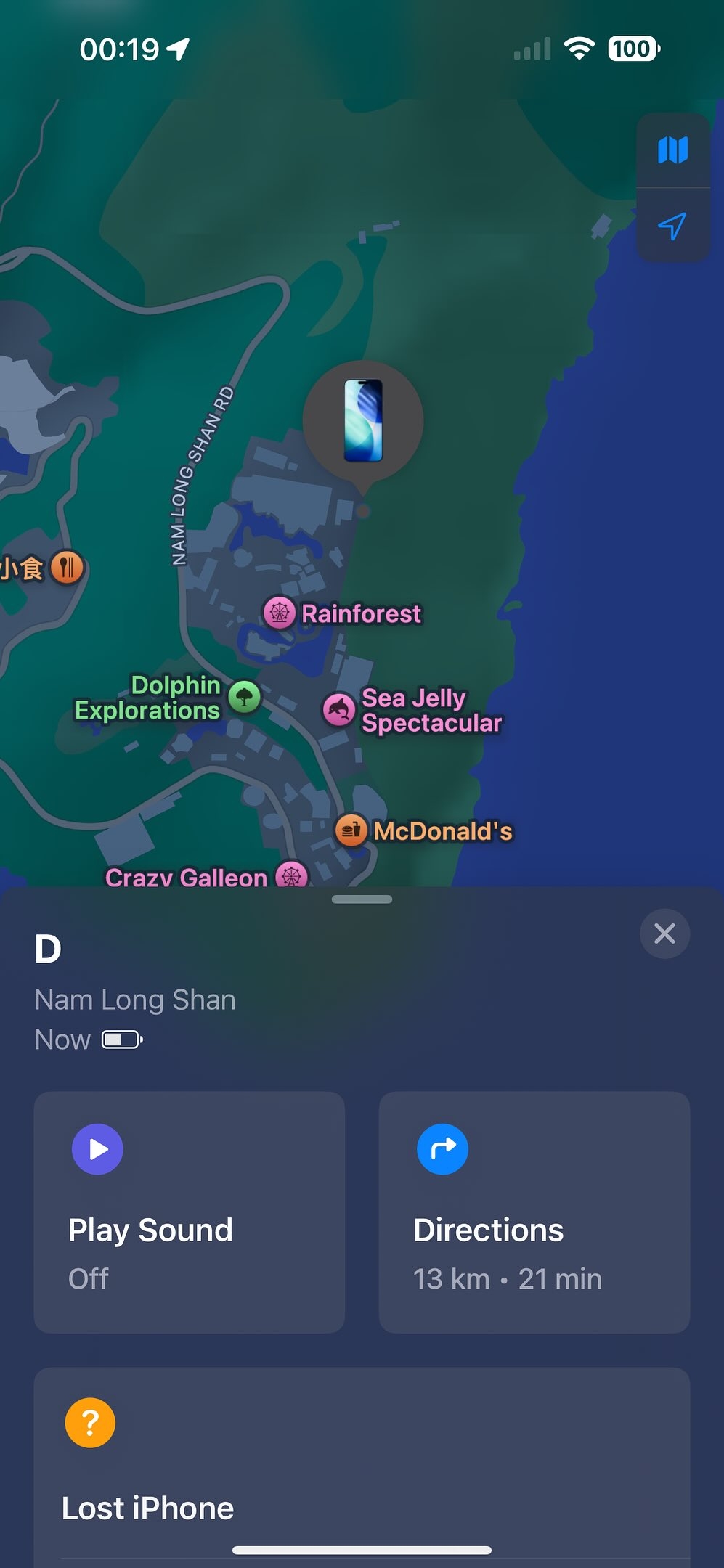
Task: Select the Sea Jelly Spectacular marker
Action: click(339, 709)
